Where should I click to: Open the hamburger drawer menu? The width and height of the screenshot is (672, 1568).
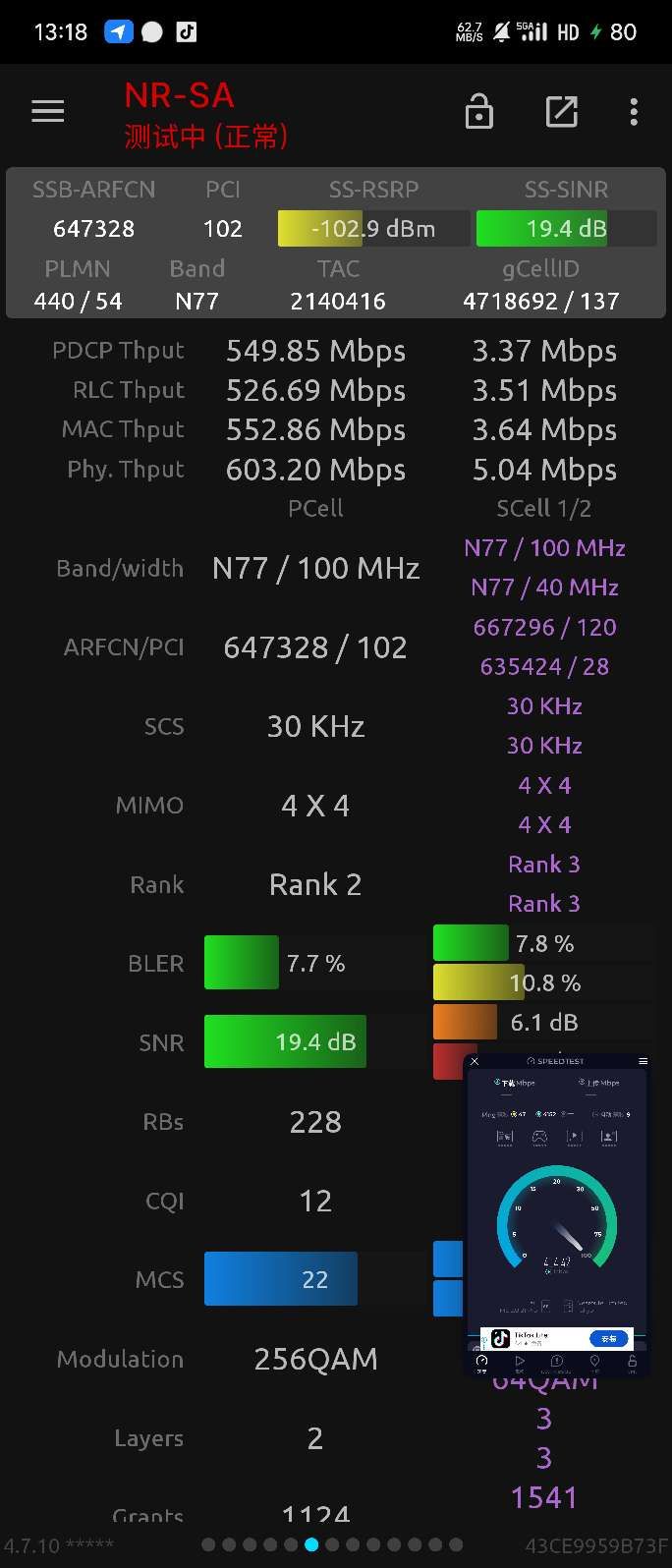47,112
